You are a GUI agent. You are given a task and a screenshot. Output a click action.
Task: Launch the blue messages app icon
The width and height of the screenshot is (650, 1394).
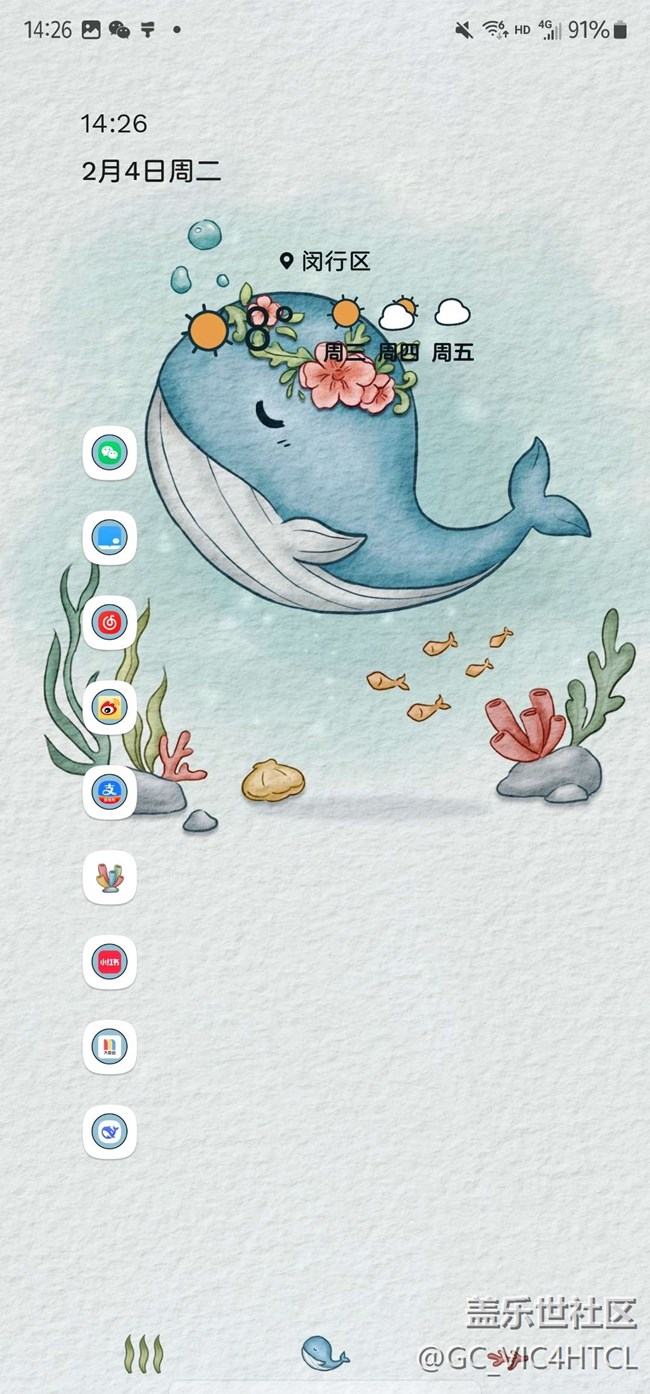(x=109, y=538)
